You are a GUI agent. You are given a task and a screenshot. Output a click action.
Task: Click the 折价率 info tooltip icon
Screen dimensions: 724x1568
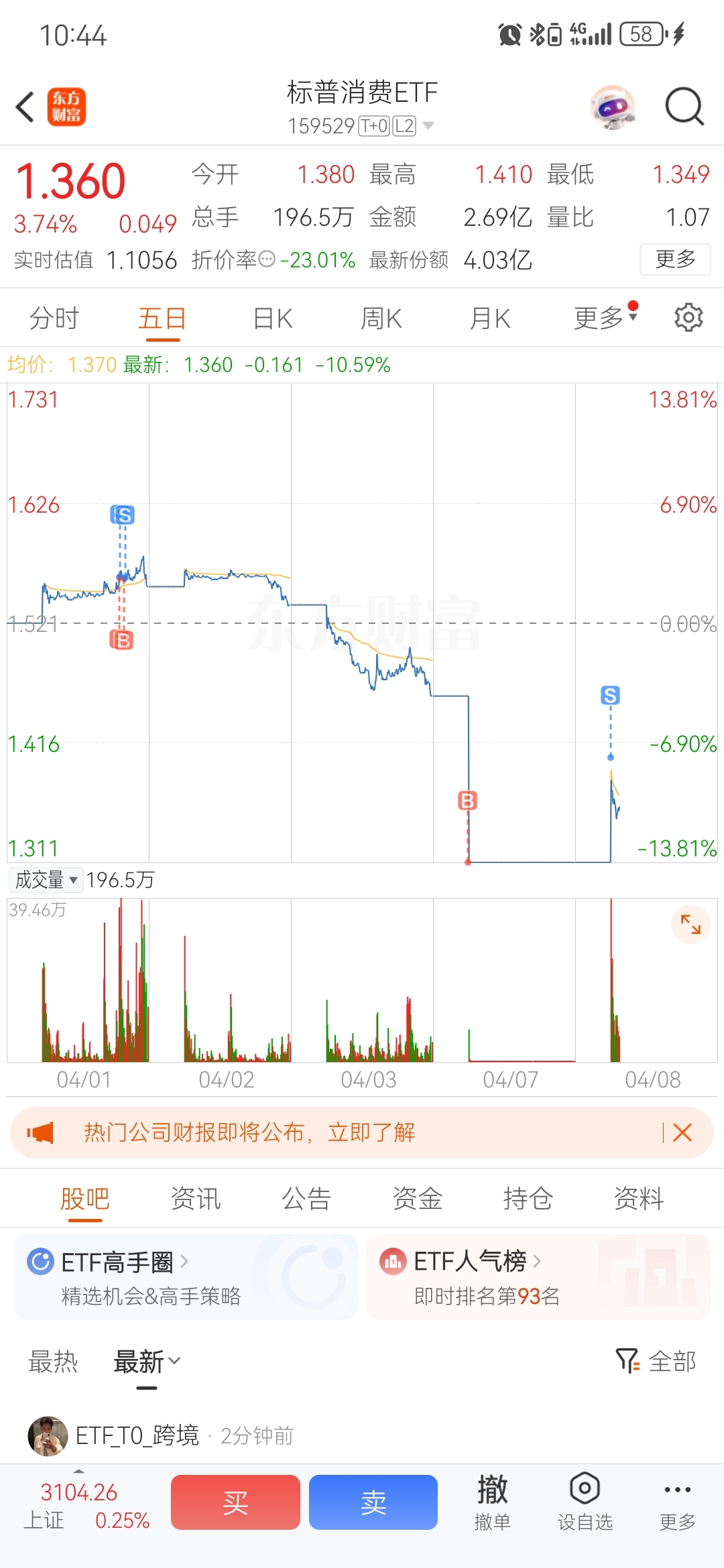tap(267, 259)
